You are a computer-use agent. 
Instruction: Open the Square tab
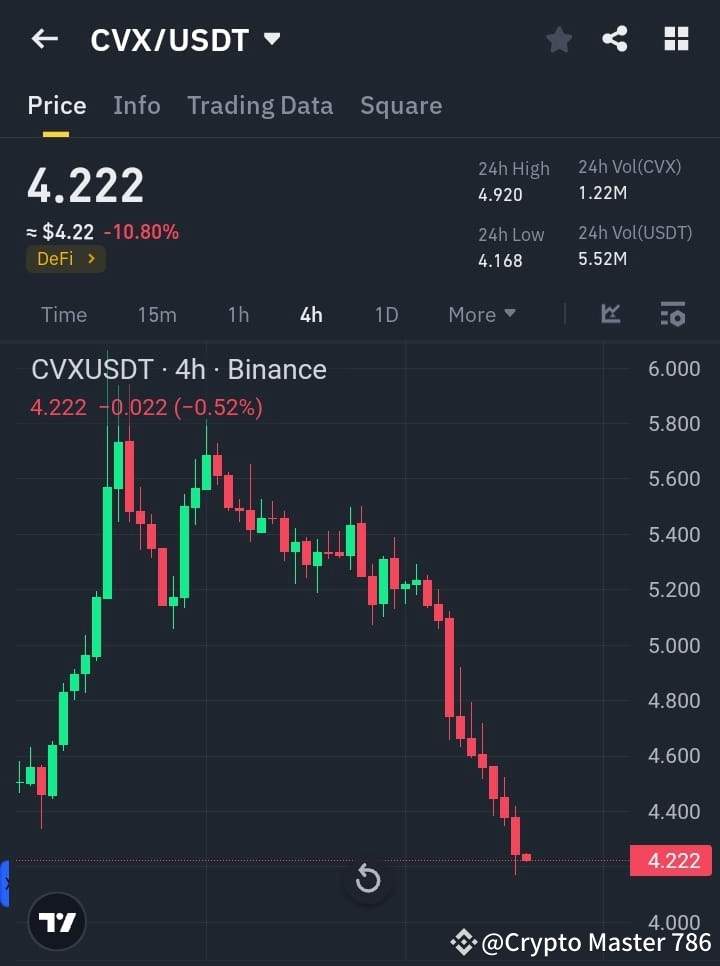[400, 105]
